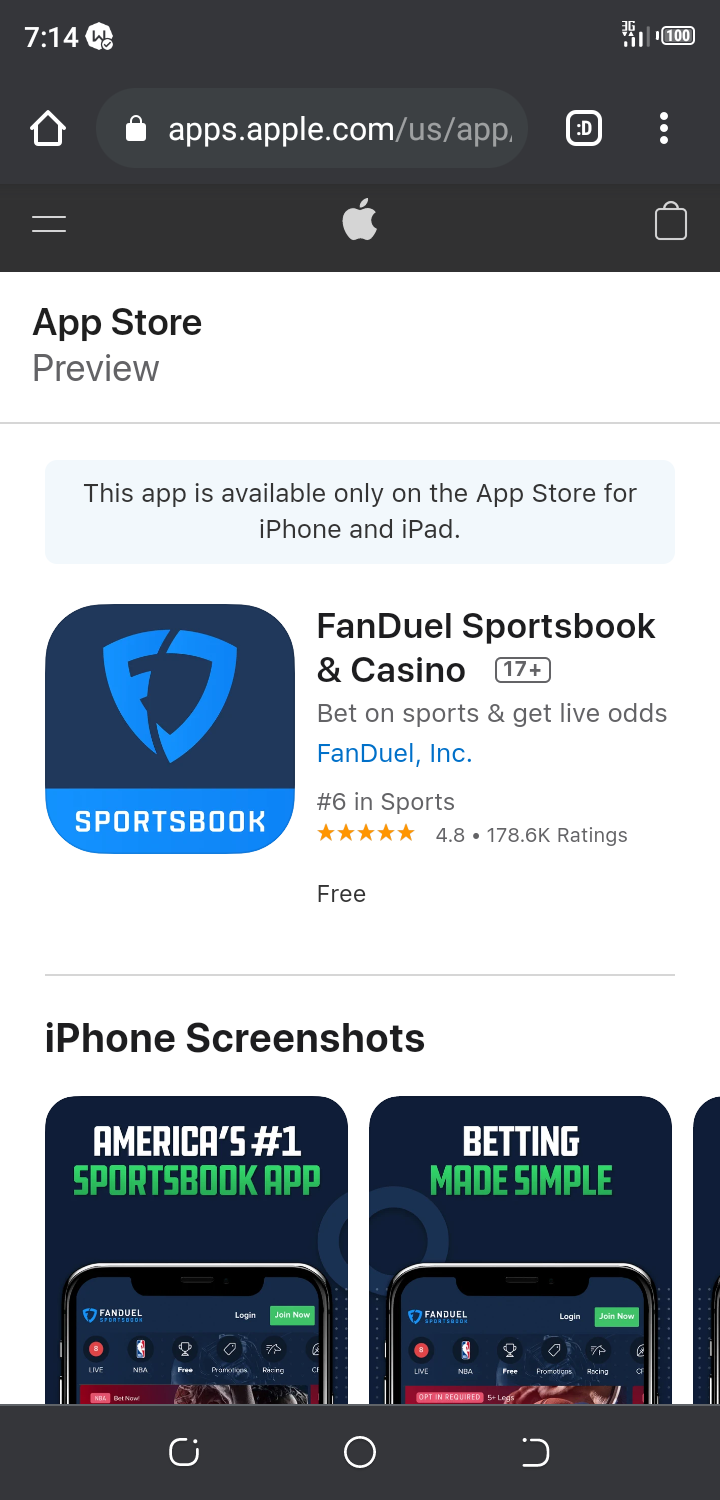Open the FanDuel, Inc. developer link
This screenshot has height=1500, width=720.
point(394,753)
